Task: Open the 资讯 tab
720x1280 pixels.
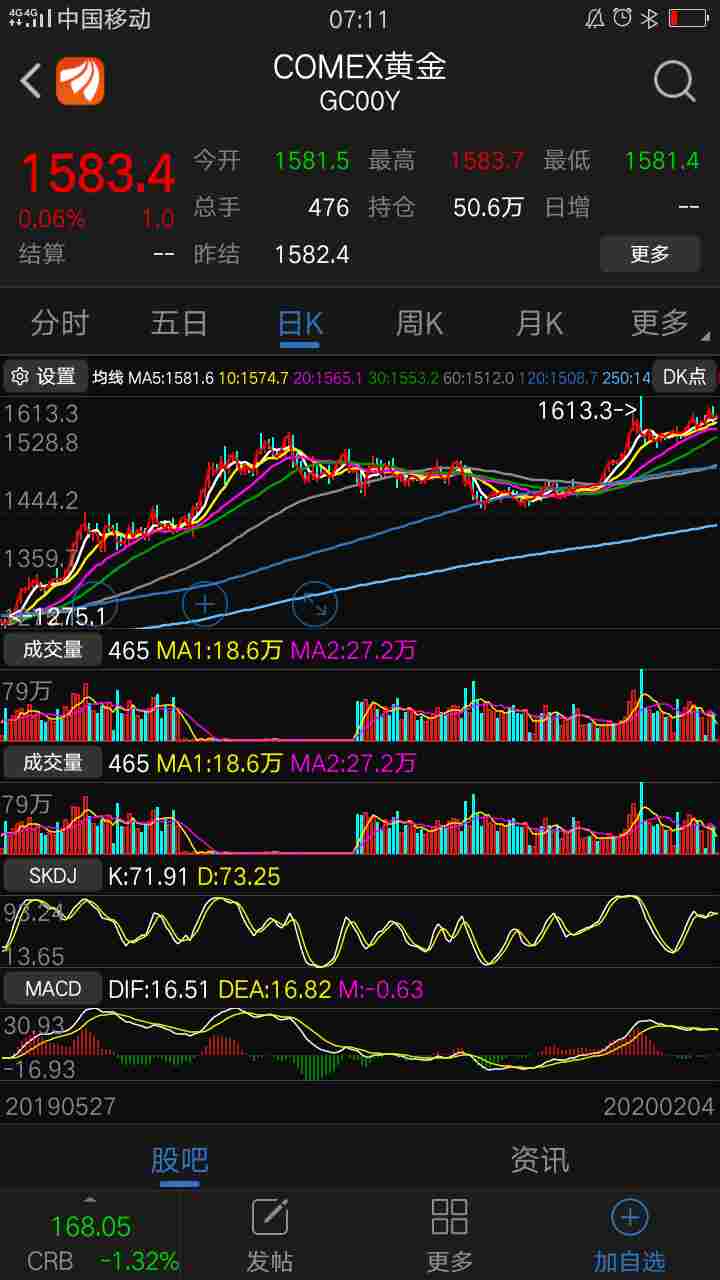Action: point(540,1160)
